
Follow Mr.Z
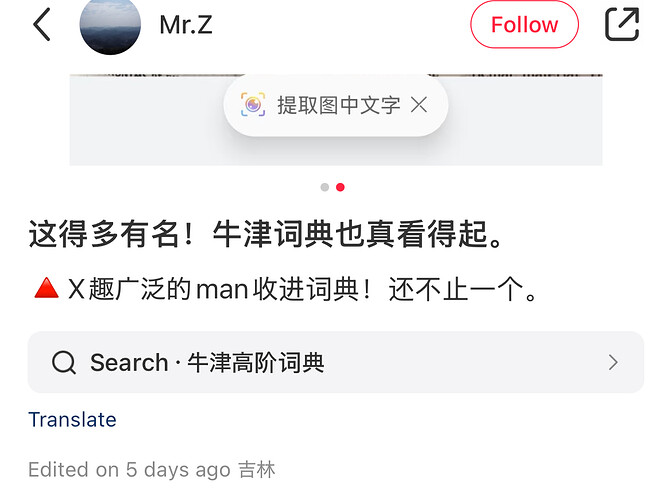click(x=524, y=24)
